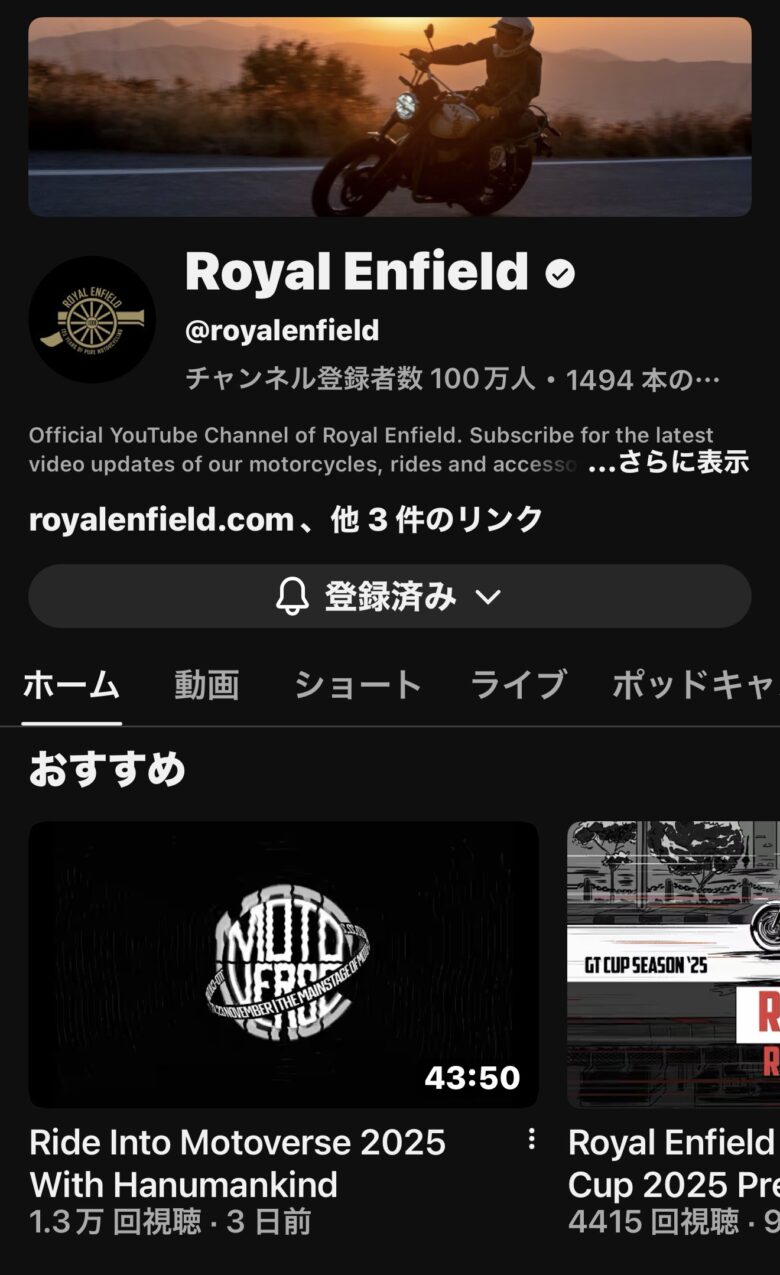The width and height of the screenshot is (780, 1275).
Task: Go to the ポッドキャスト tab
Action: coord(694,686)
